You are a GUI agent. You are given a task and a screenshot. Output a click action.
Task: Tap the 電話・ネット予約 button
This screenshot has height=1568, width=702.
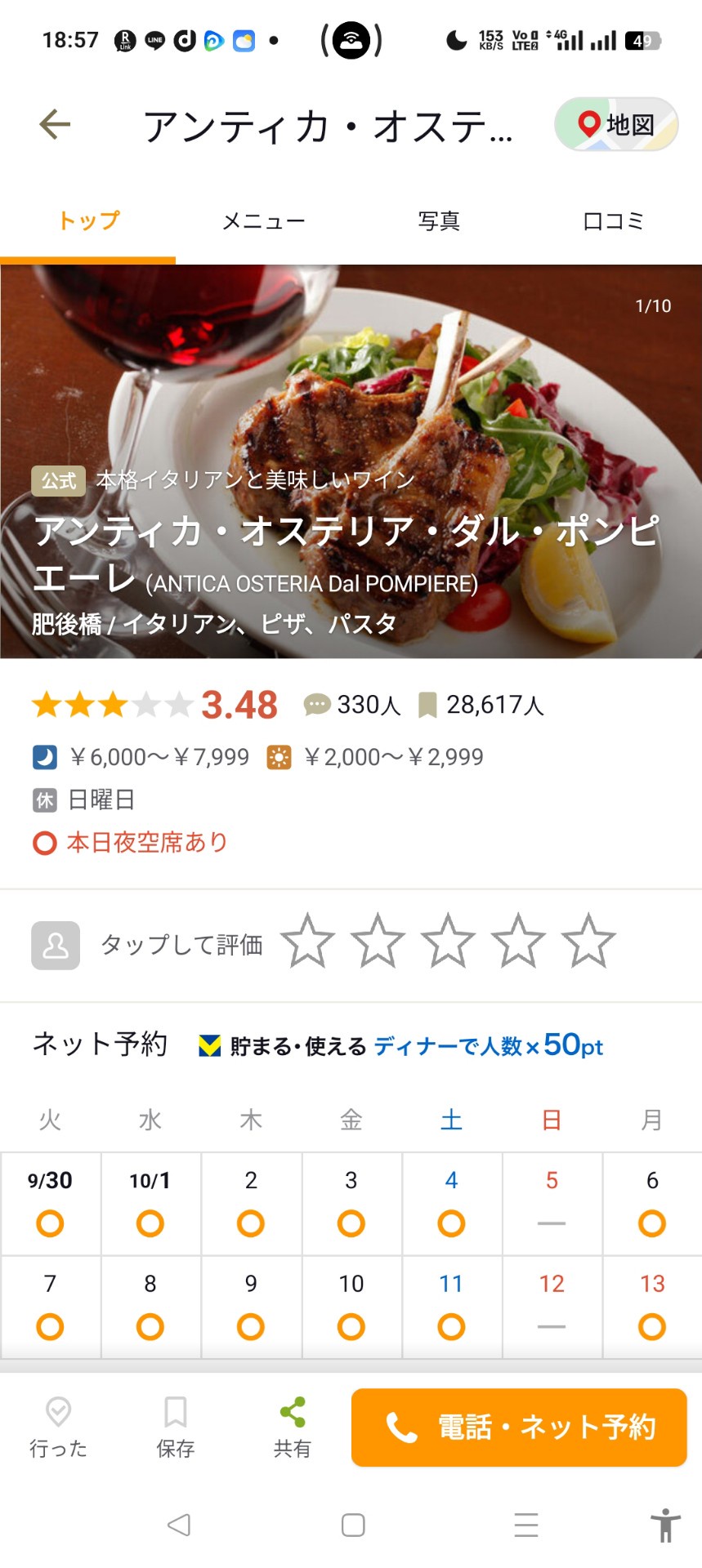click(x=519, y=1428)
